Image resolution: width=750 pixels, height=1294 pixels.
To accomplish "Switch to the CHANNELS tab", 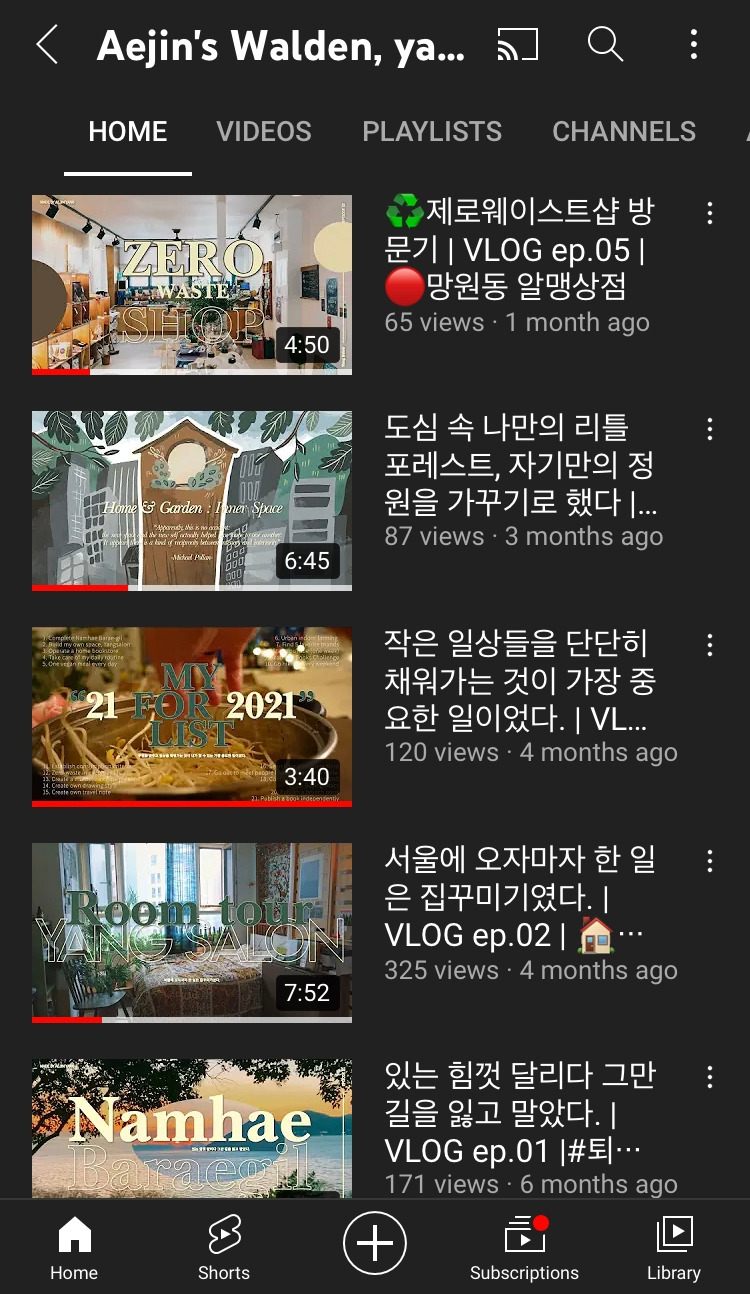I will (x=624, y=132).
